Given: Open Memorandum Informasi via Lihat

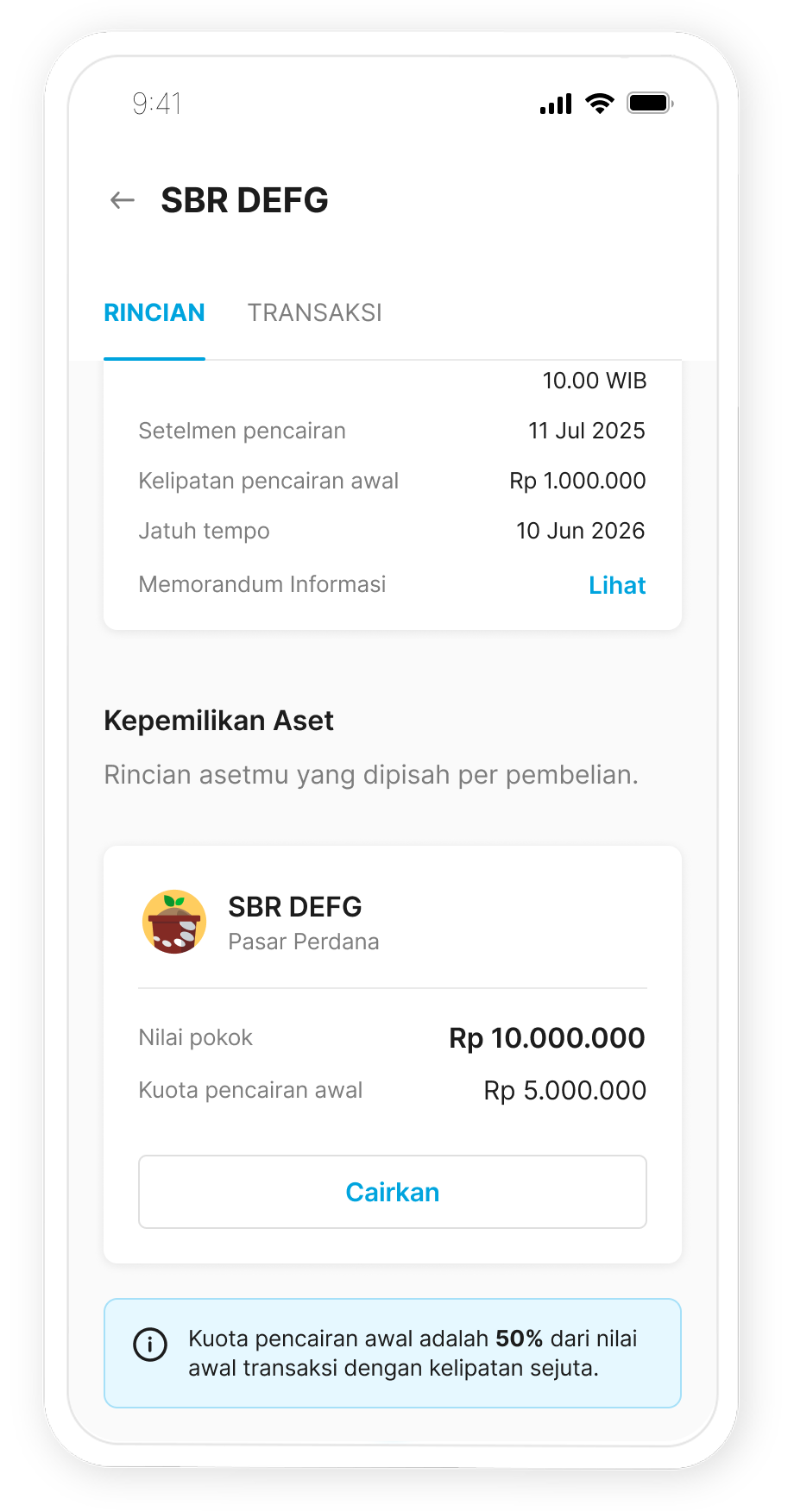Looking at the screenshot, I should [x=616, y=585].
